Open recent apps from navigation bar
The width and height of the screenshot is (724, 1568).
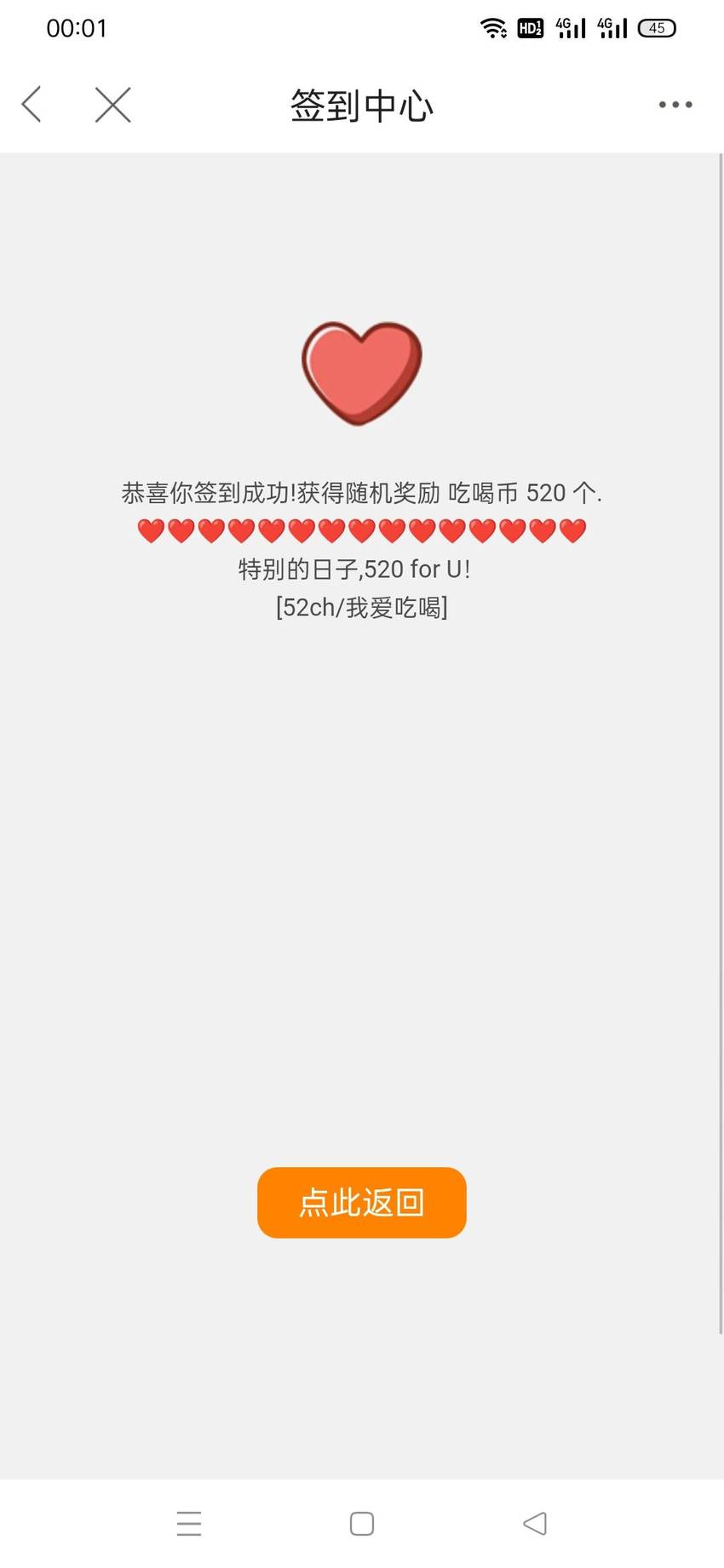[189, 1523]
